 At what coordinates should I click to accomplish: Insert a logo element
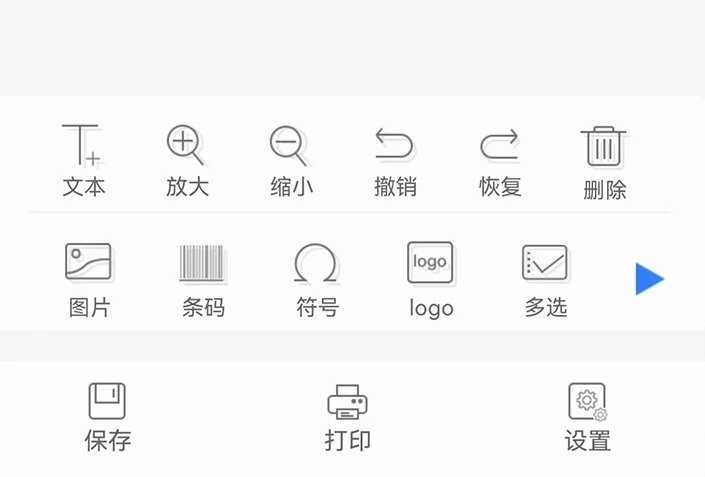click(431, 280)
